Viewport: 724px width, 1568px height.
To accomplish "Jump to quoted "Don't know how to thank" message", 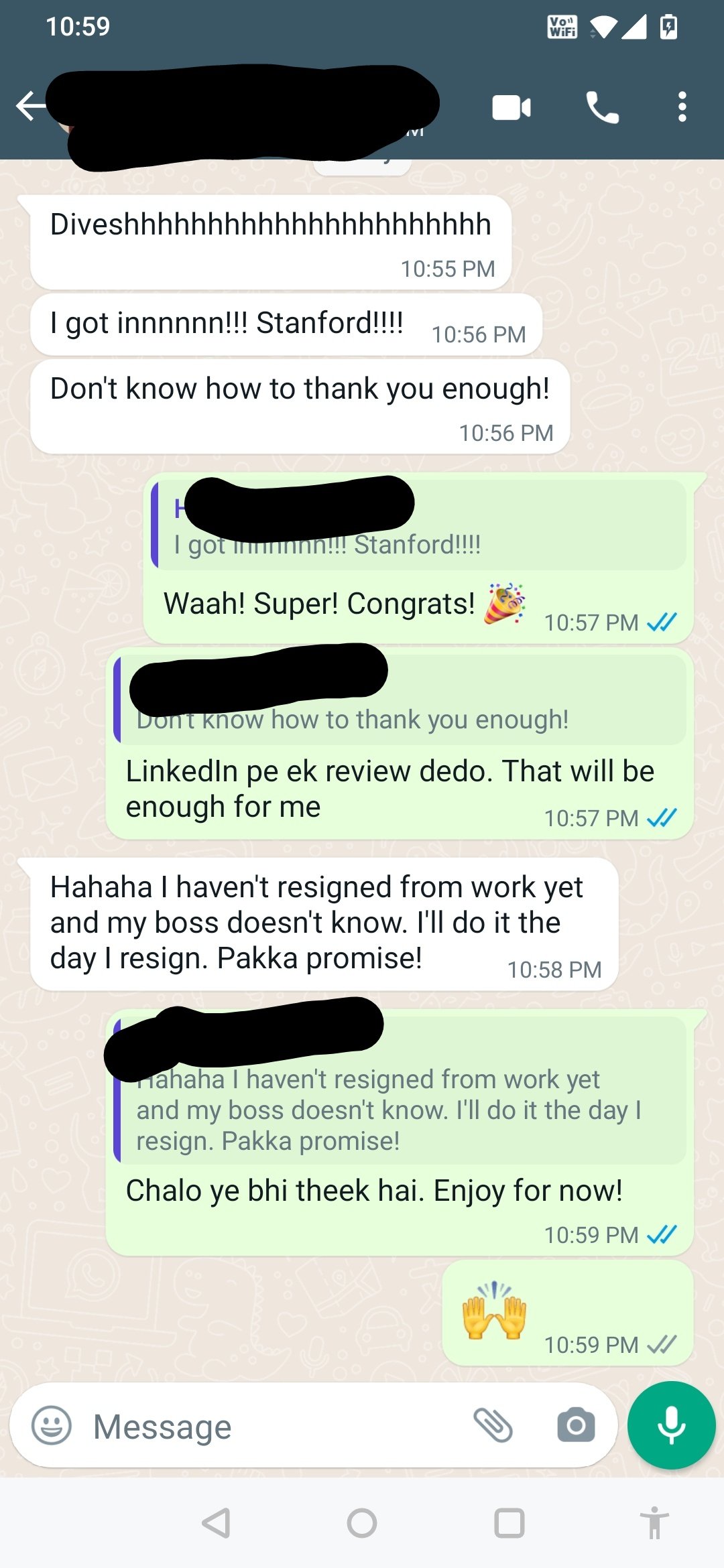I will [x=402, y=700].
